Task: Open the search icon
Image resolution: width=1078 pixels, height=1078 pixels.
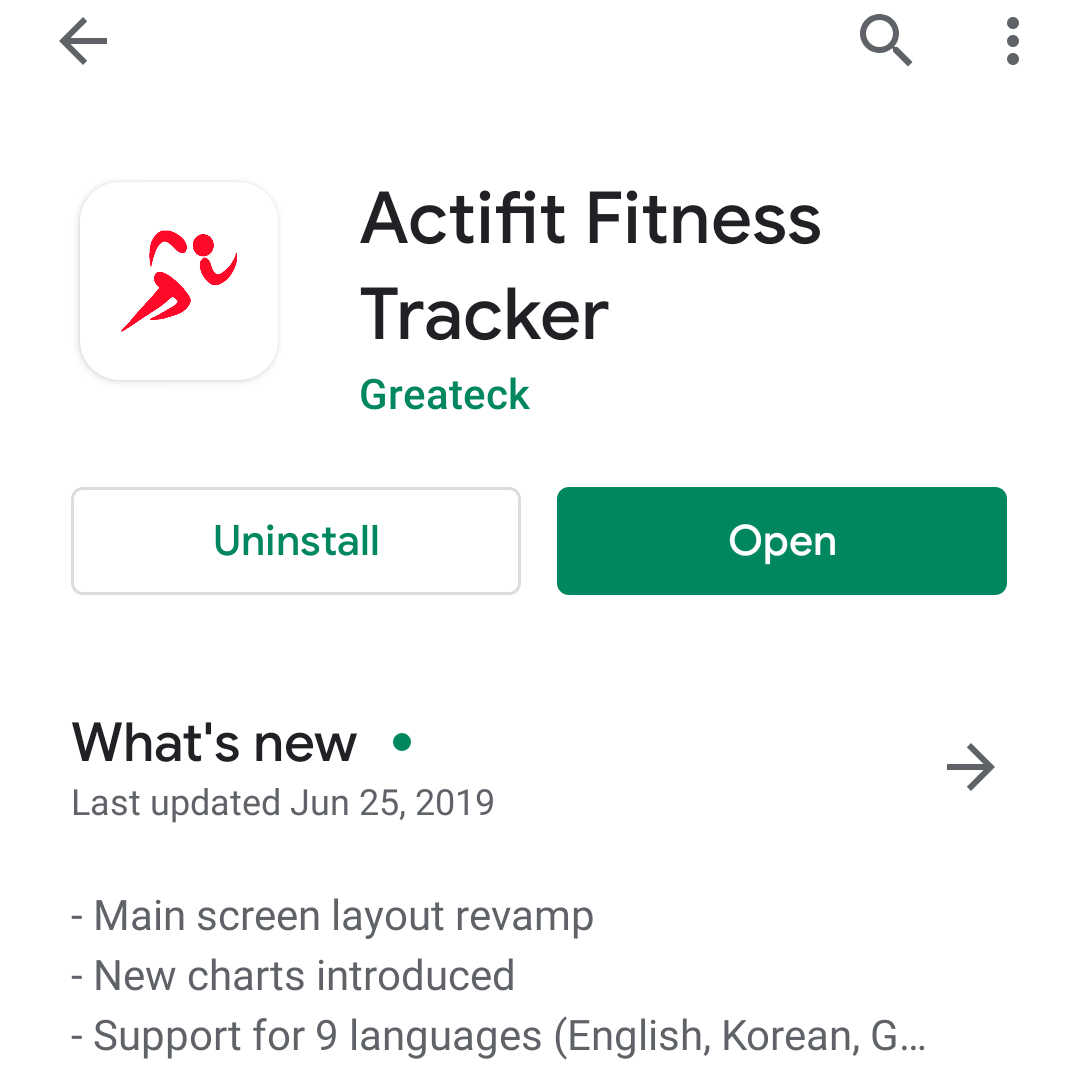Action: tap(886, 42)
